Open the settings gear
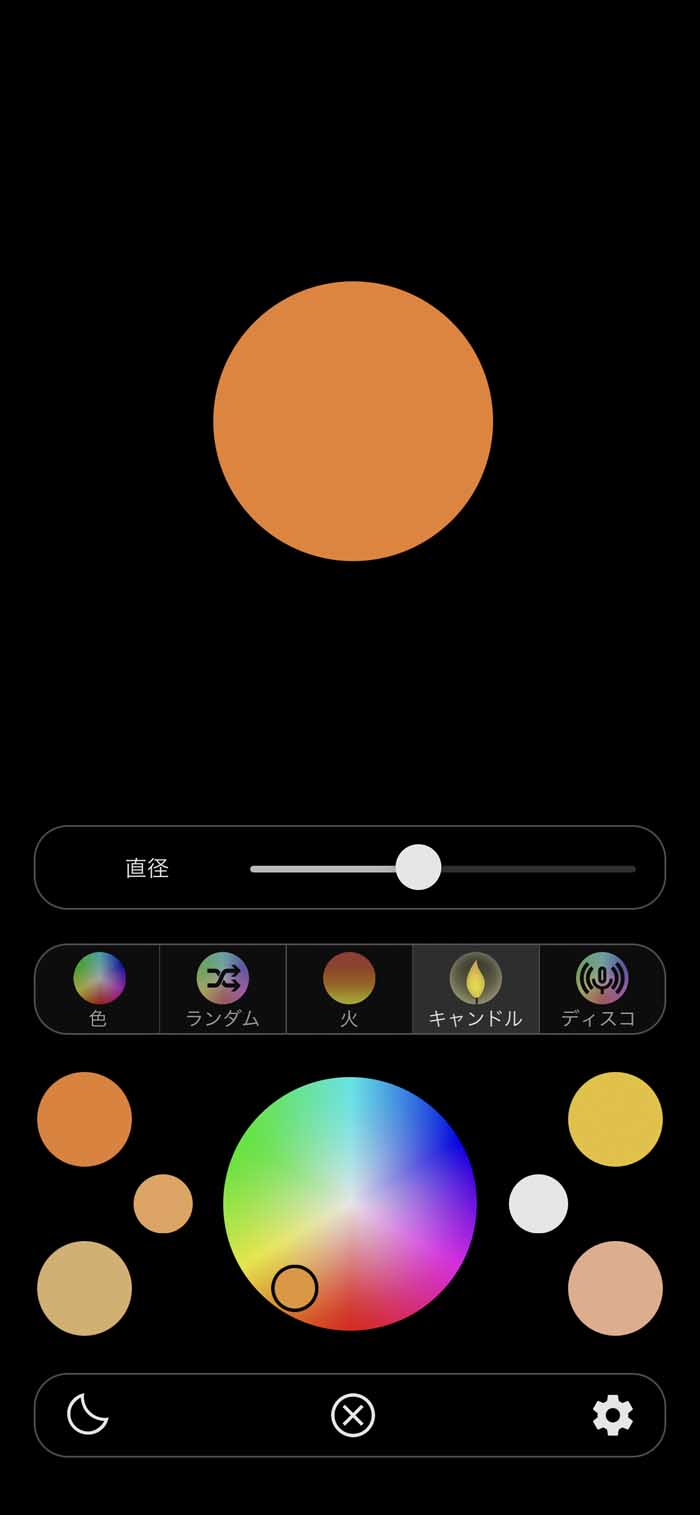Screen dimensions: 700x1515 [x=613, y=1415]
